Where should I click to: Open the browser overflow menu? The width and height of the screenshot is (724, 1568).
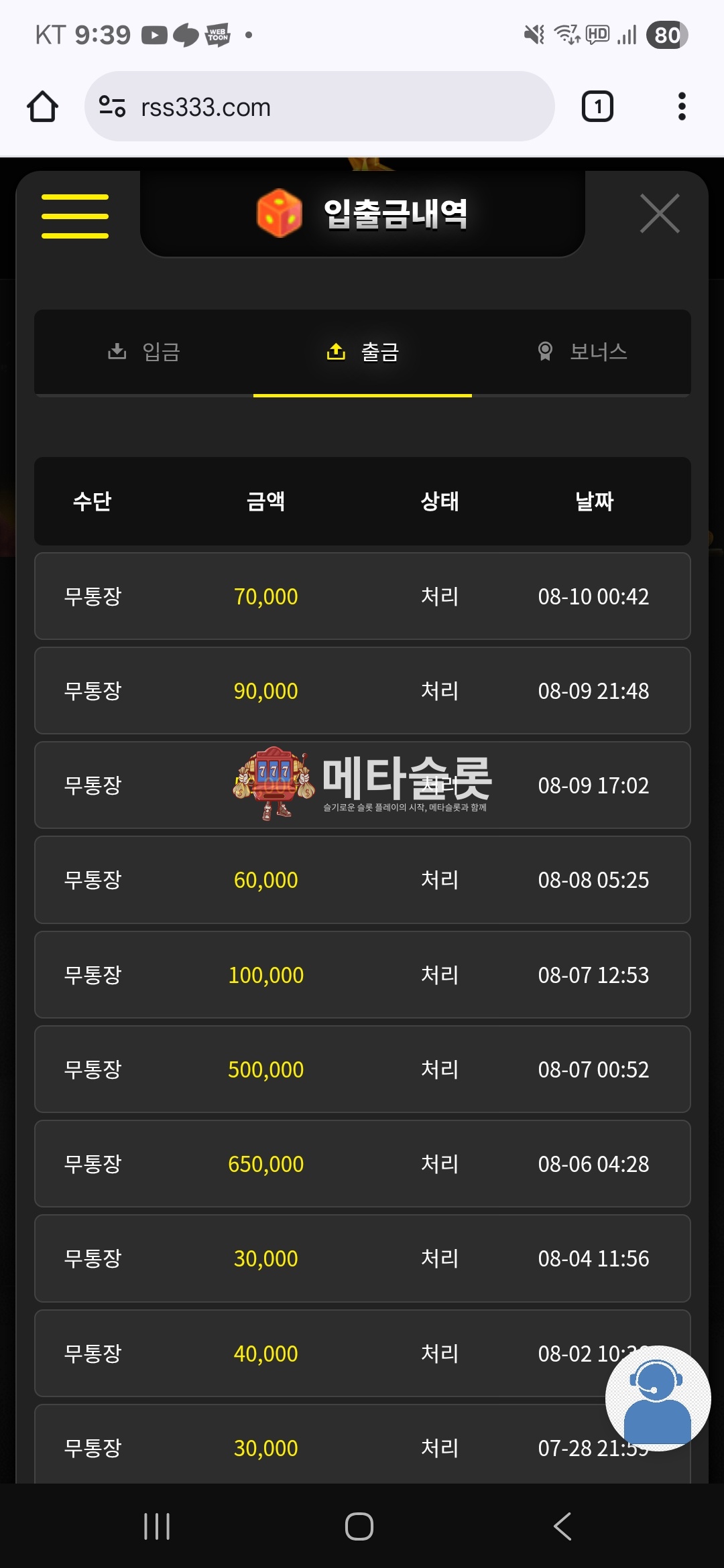coord(682,107)
